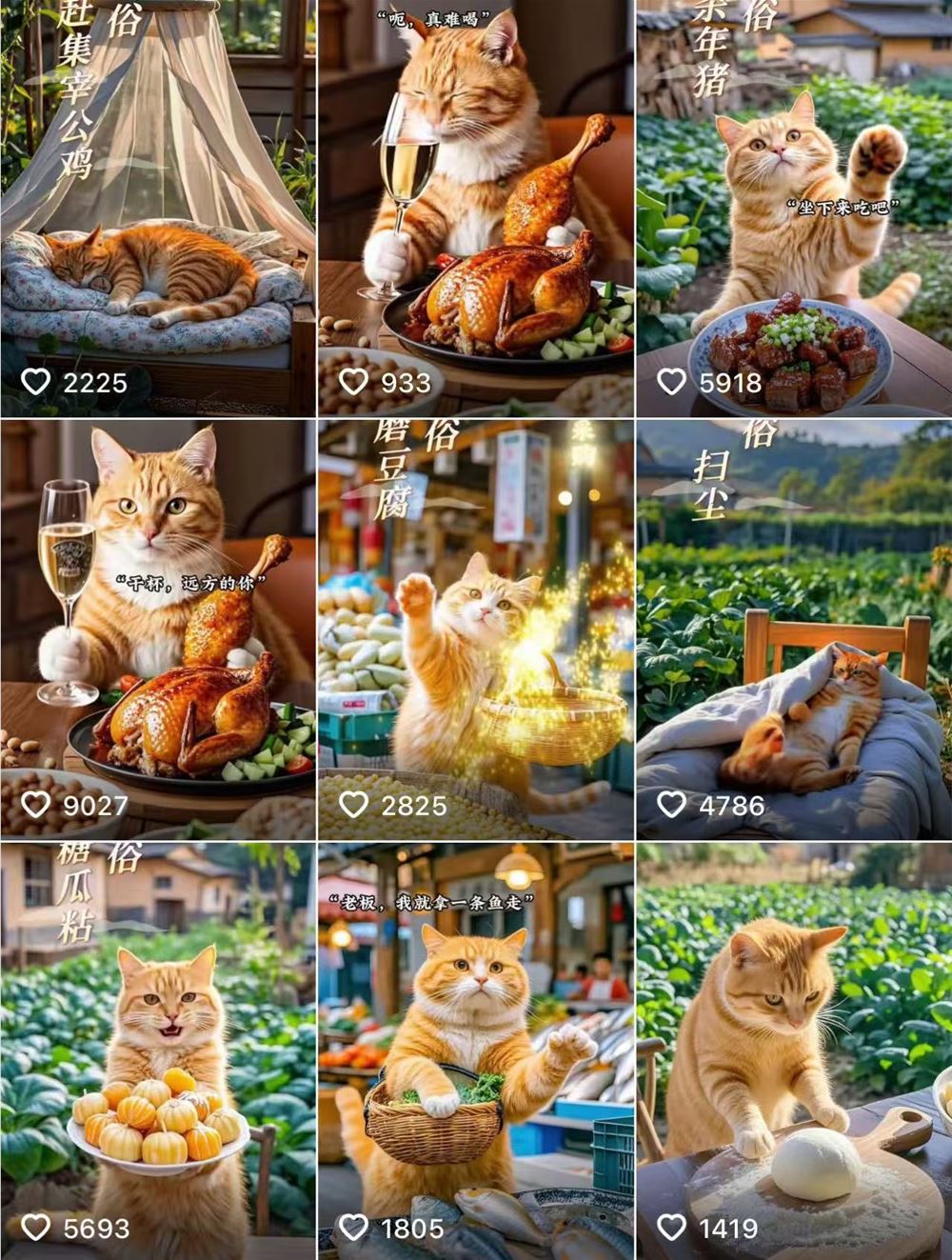Open the video captioned “呃,真难喝”
The height and width of the screenshot is (1260, 952).
[476, 210]
